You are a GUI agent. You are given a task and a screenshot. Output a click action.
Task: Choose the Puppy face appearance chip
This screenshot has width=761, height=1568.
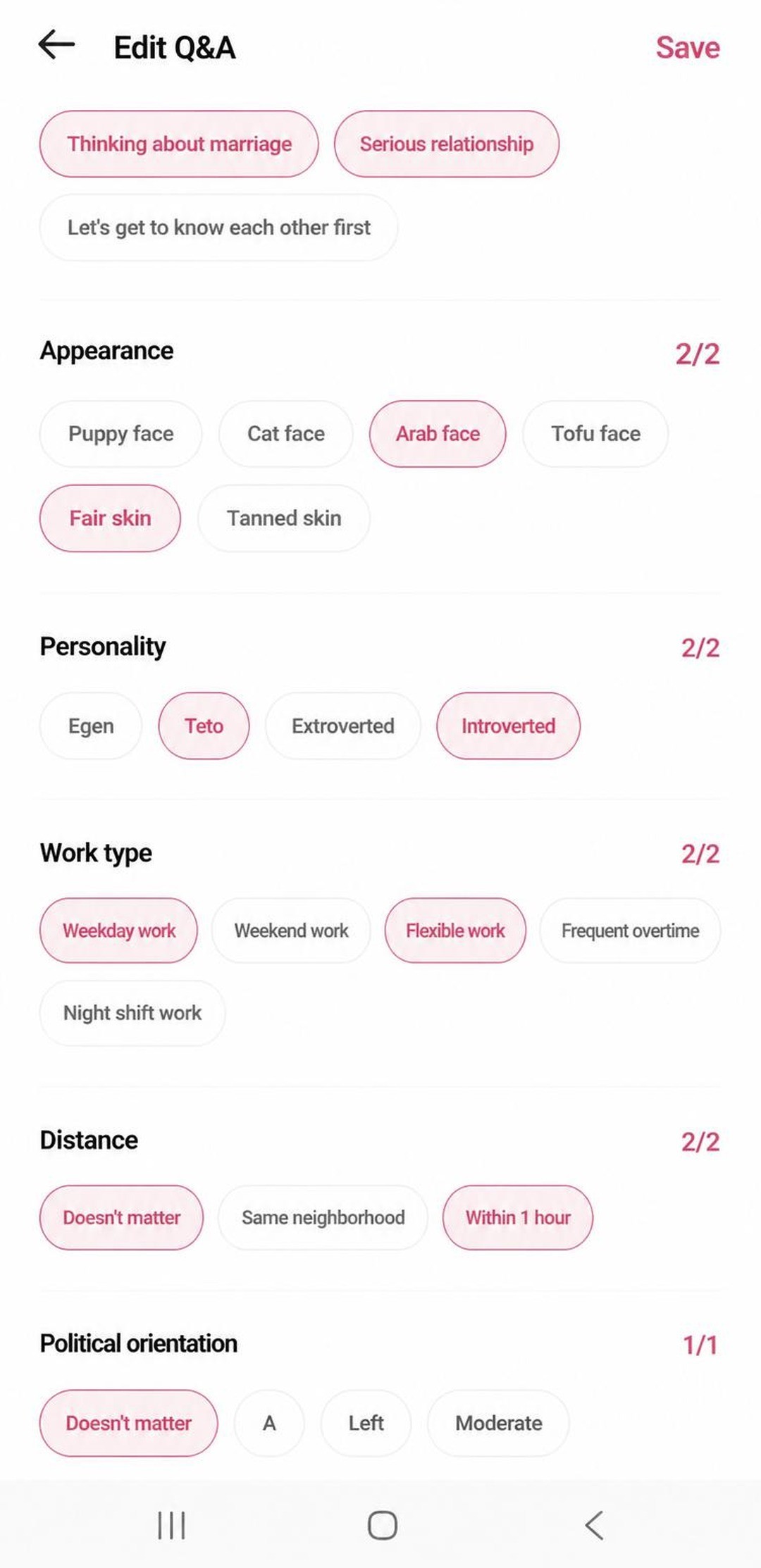[120, 434]
